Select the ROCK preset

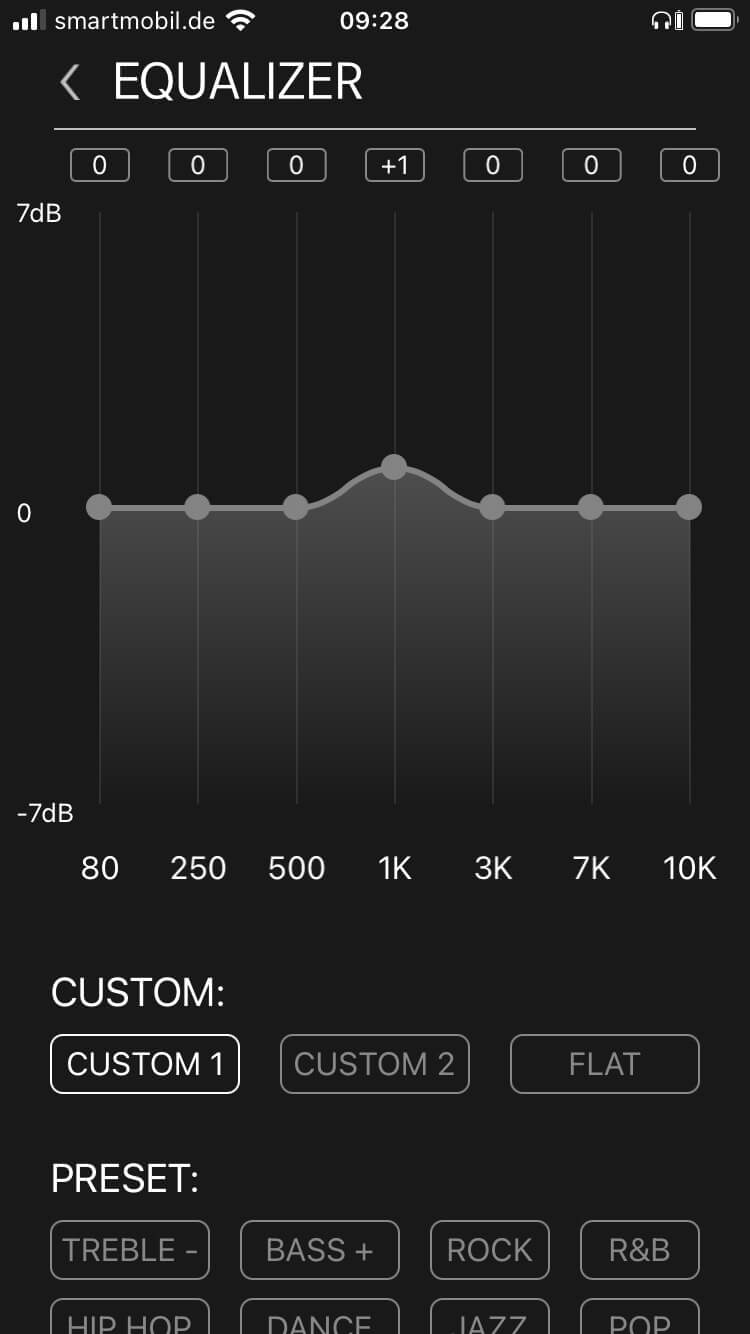[489, 1250]
